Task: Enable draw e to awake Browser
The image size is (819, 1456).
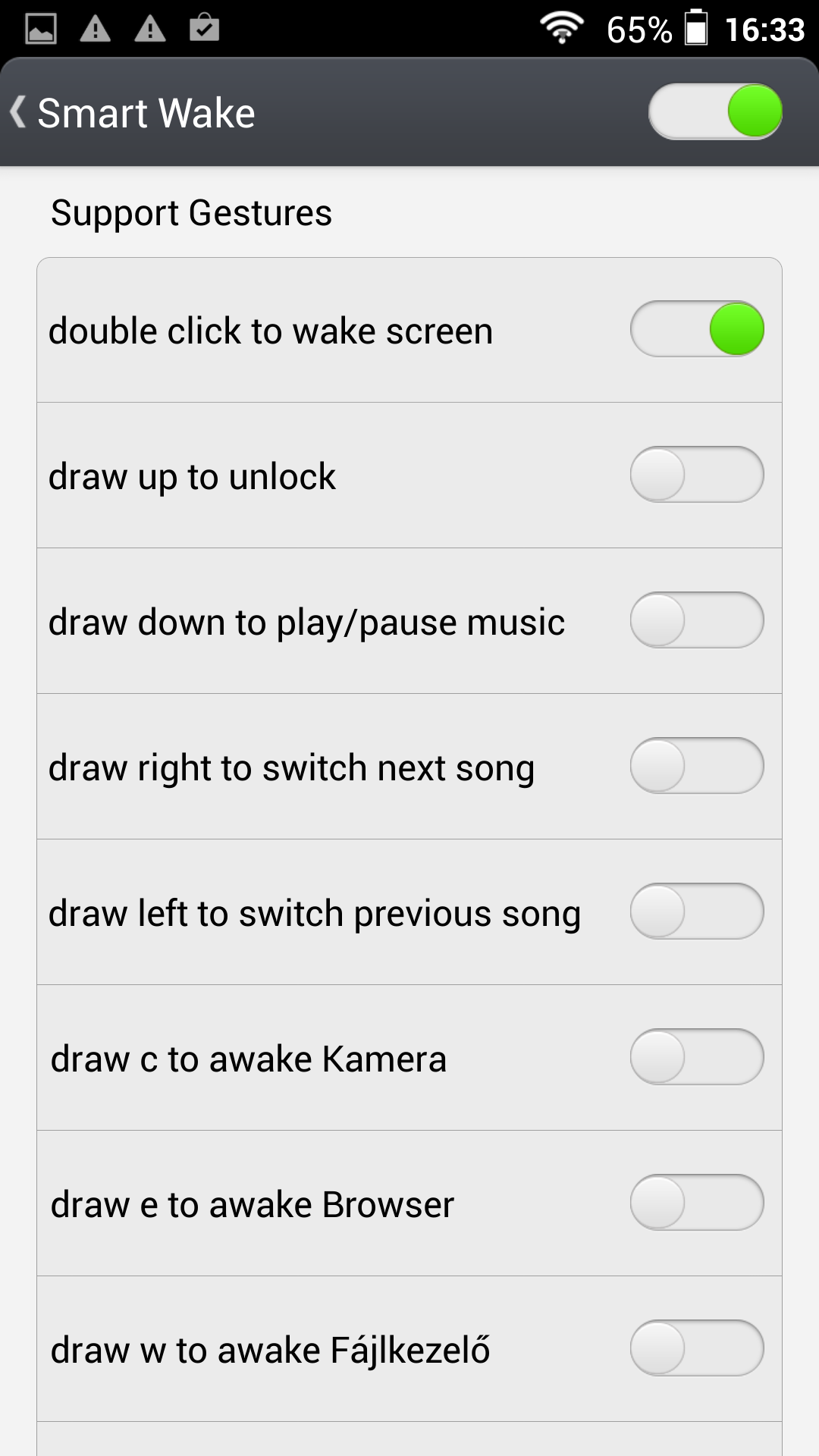Action: [697, 1203]
